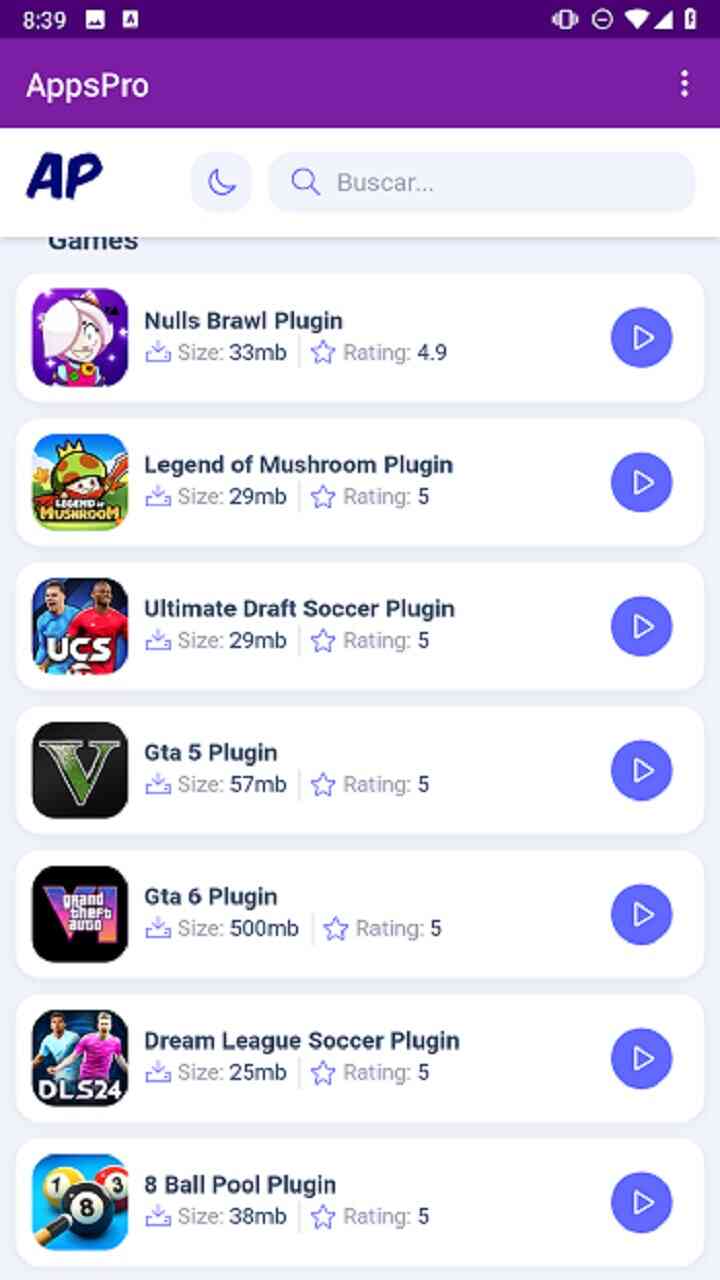The image size is (720, 1280).
Task: Open the Dream League Soccer Plugin card
Action: [x=300, y=1058]
